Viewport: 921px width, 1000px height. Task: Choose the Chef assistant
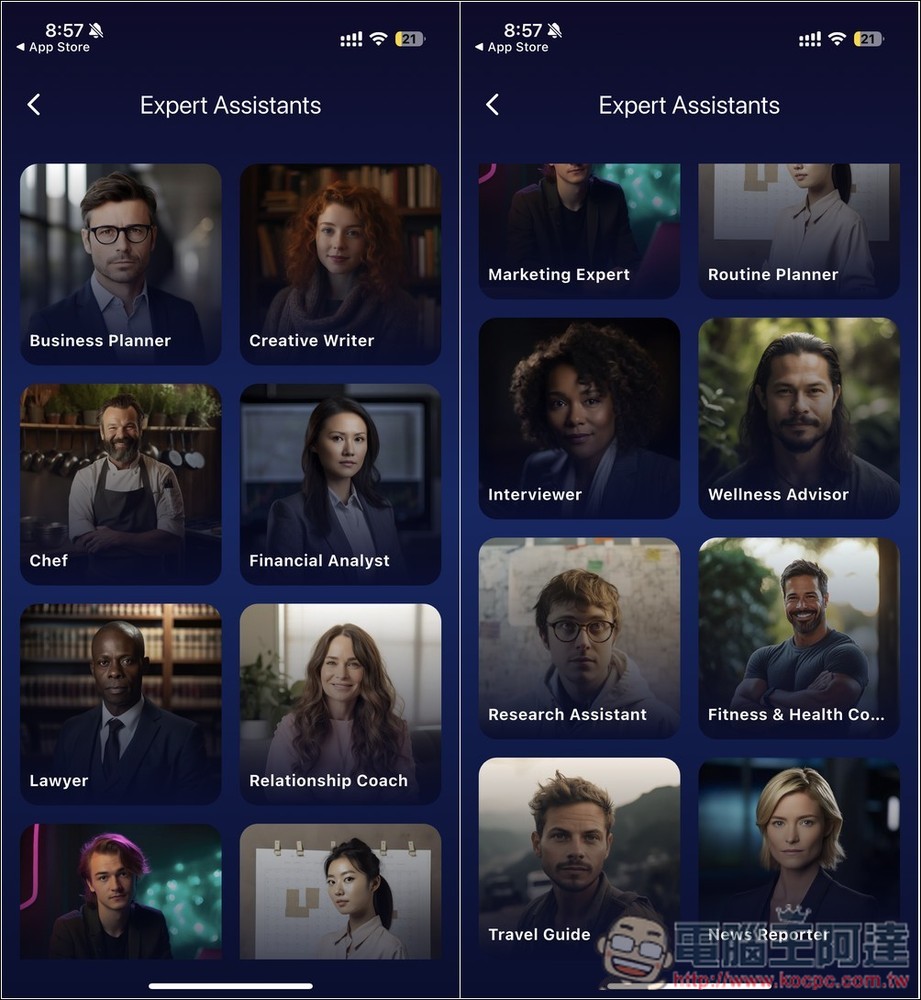[x=120, y=483]
